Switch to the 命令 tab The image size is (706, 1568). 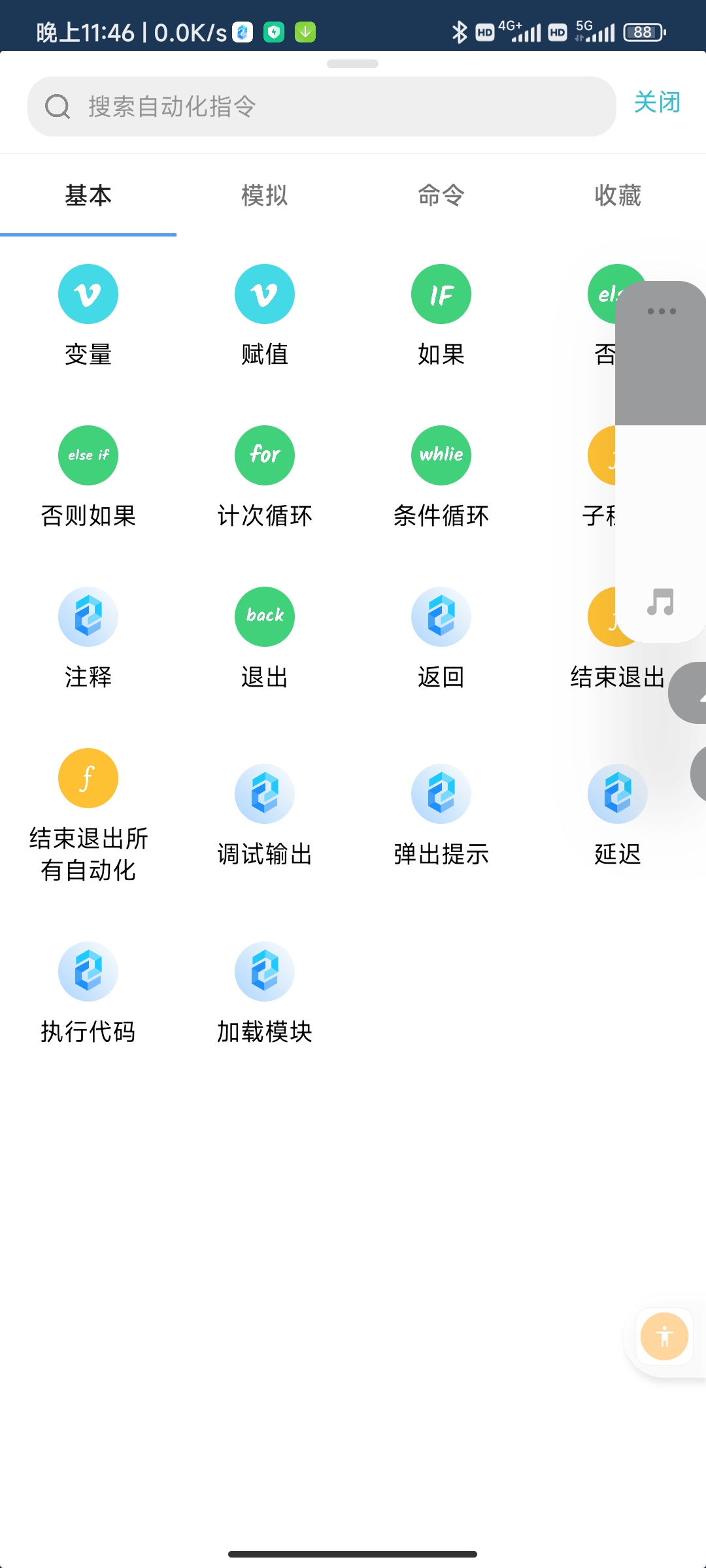click(441, 195)
